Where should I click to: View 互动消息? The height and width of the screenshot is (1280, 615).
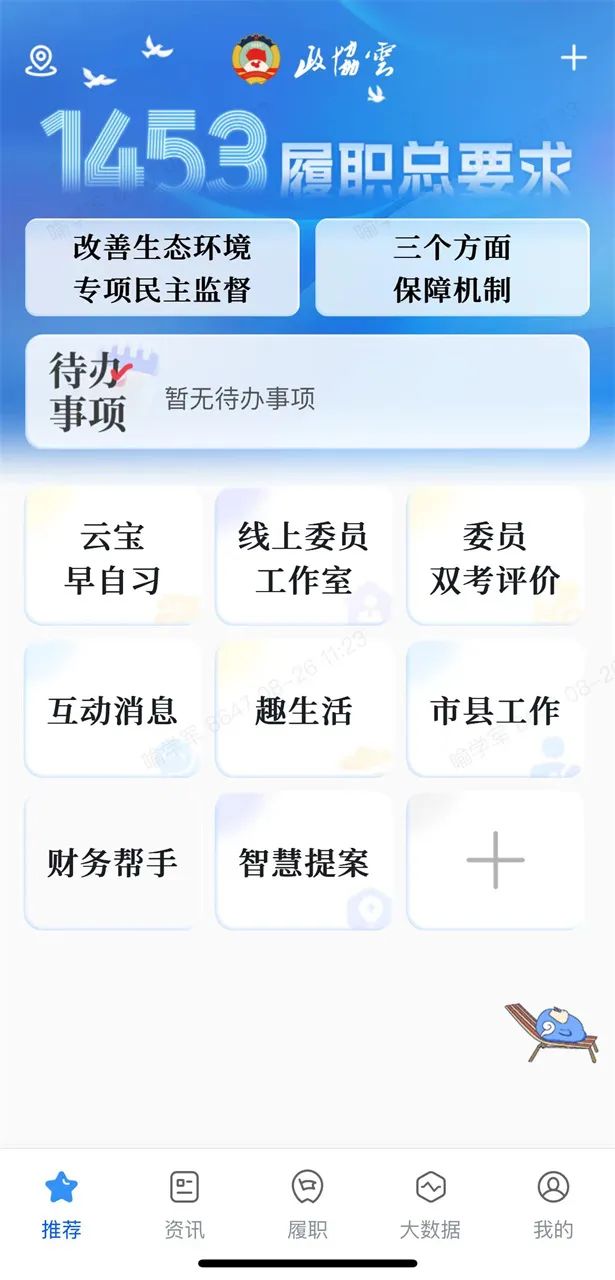pyautogui.click(x=113, y=710)
